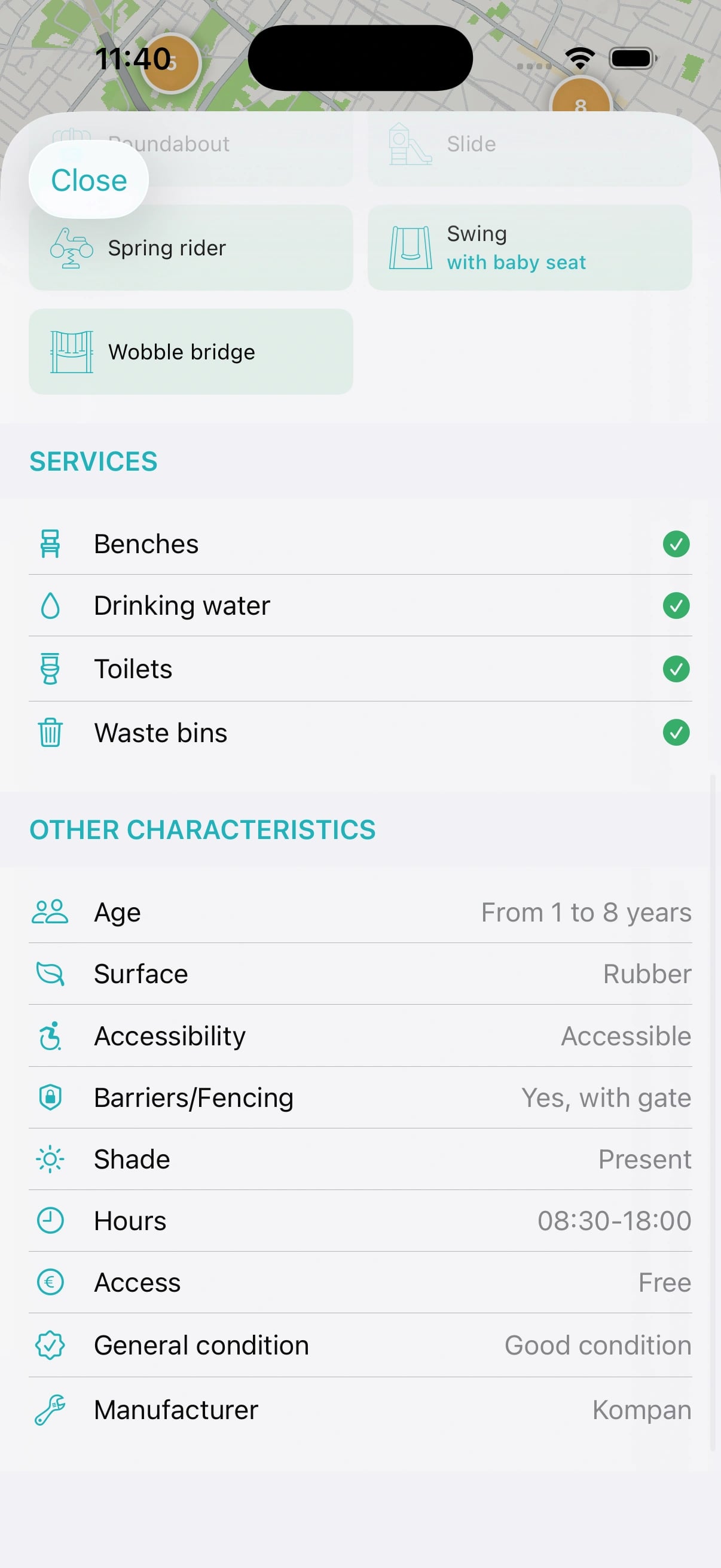Click the Toilets icon

[x=50, y=669]
